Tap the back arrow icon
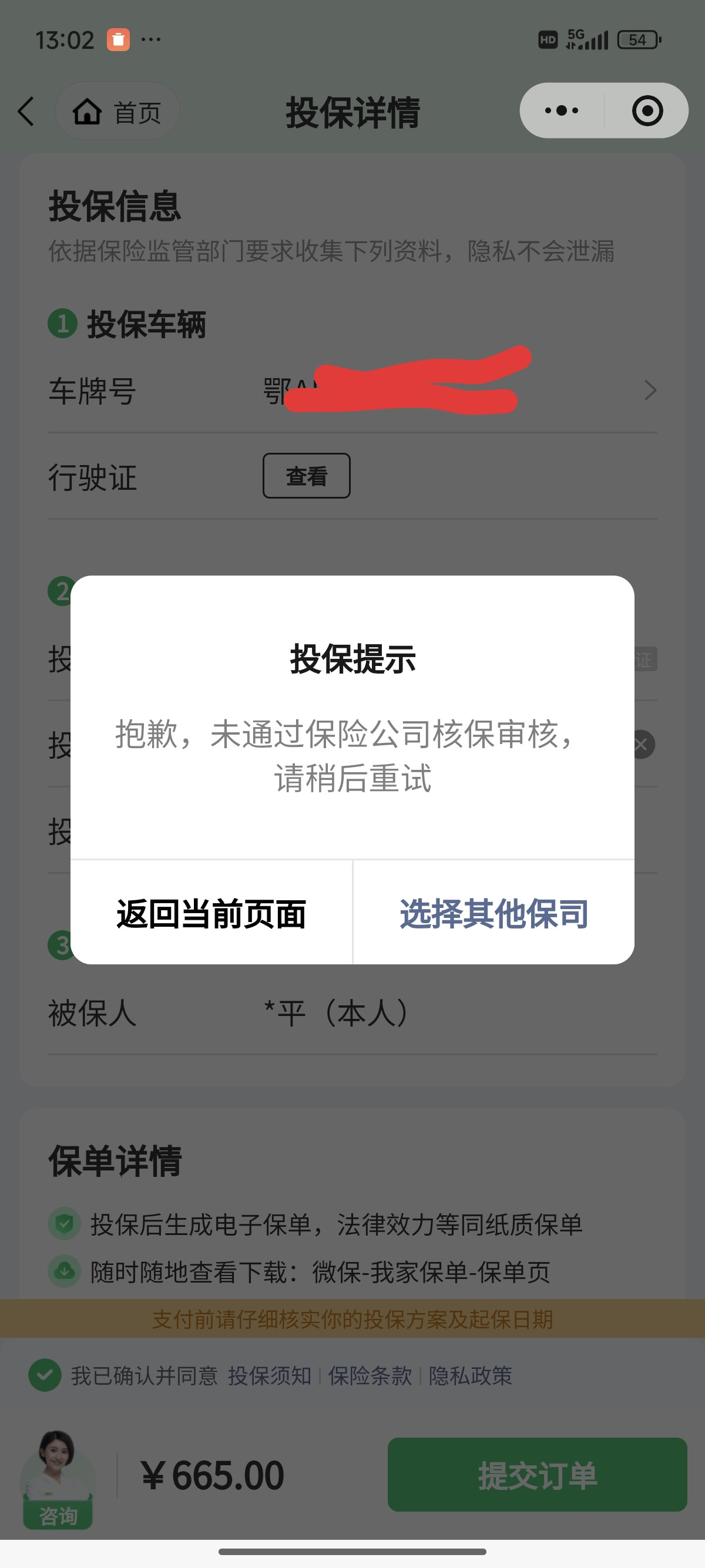The height and width of the screenshot is (1568, 705). 26,112
